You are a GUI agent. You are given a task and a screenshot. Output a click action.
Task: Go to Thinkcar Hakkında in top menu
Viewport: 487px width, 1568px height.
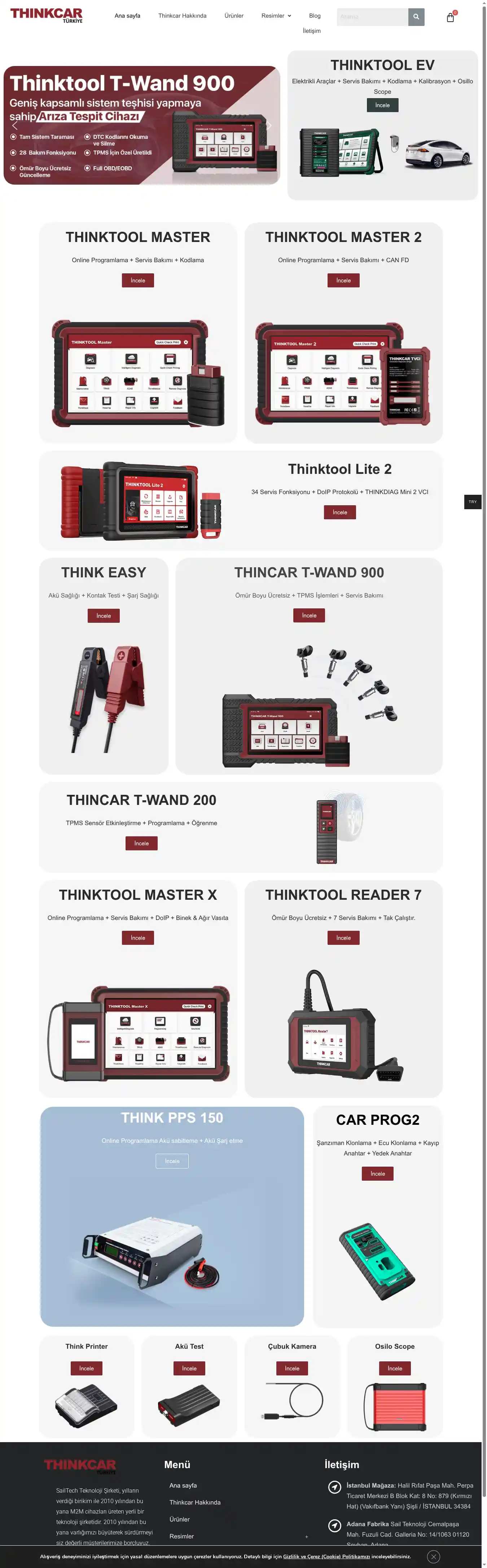click(x=182, y=16)
